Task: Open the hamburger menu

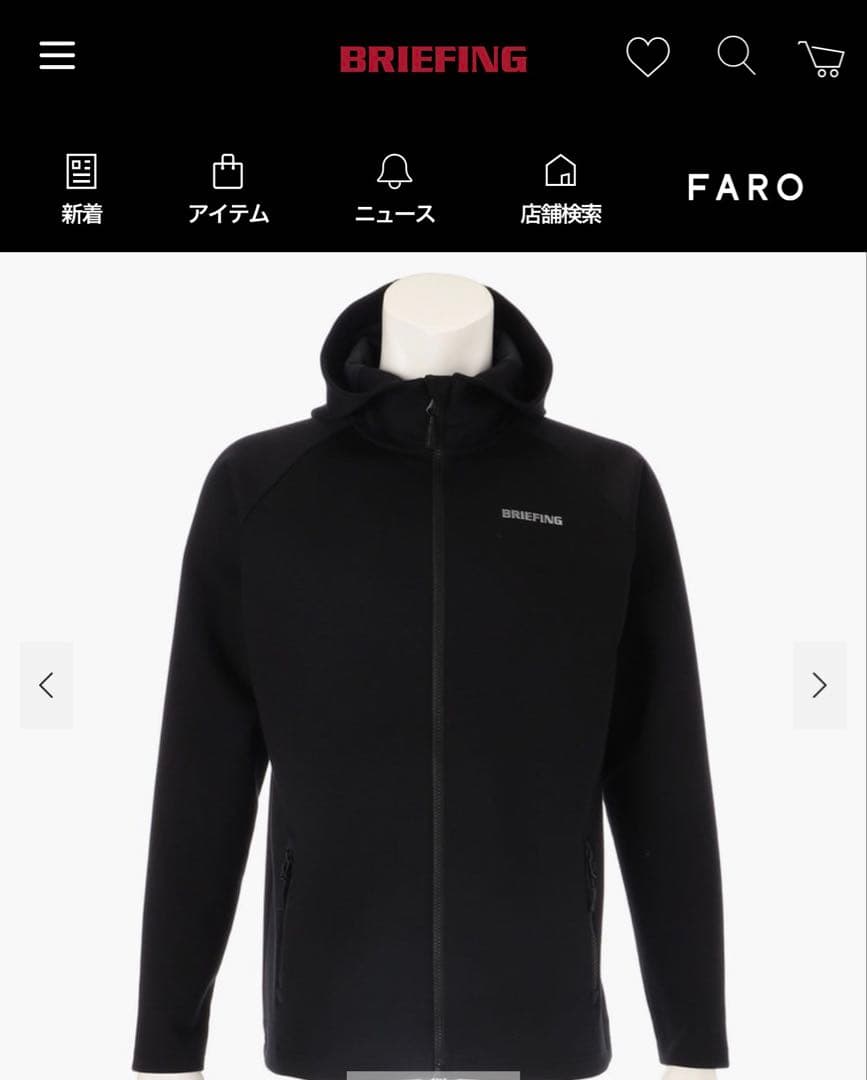Action: click(57, 56)
